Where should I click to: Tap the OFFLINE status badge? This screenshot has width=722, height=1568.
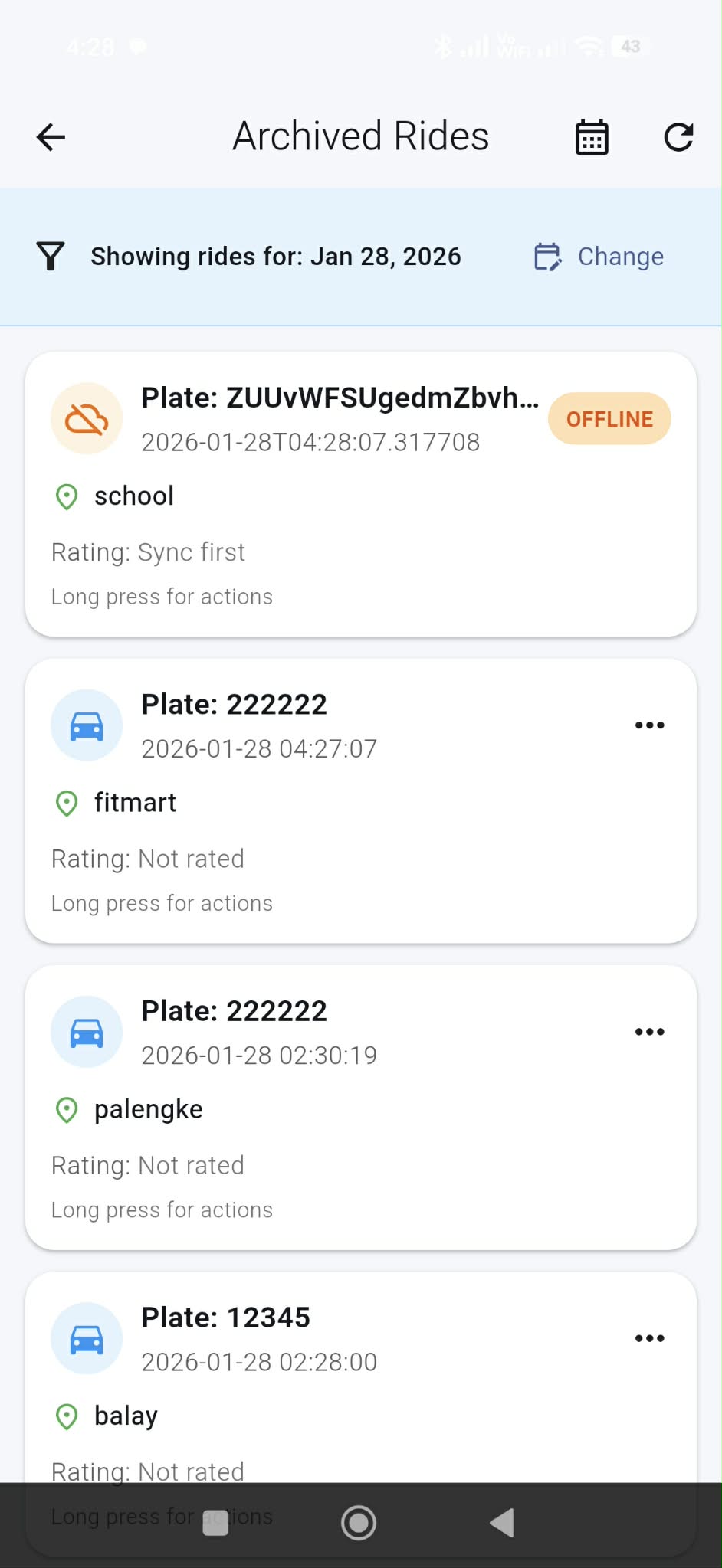(609, 418)
